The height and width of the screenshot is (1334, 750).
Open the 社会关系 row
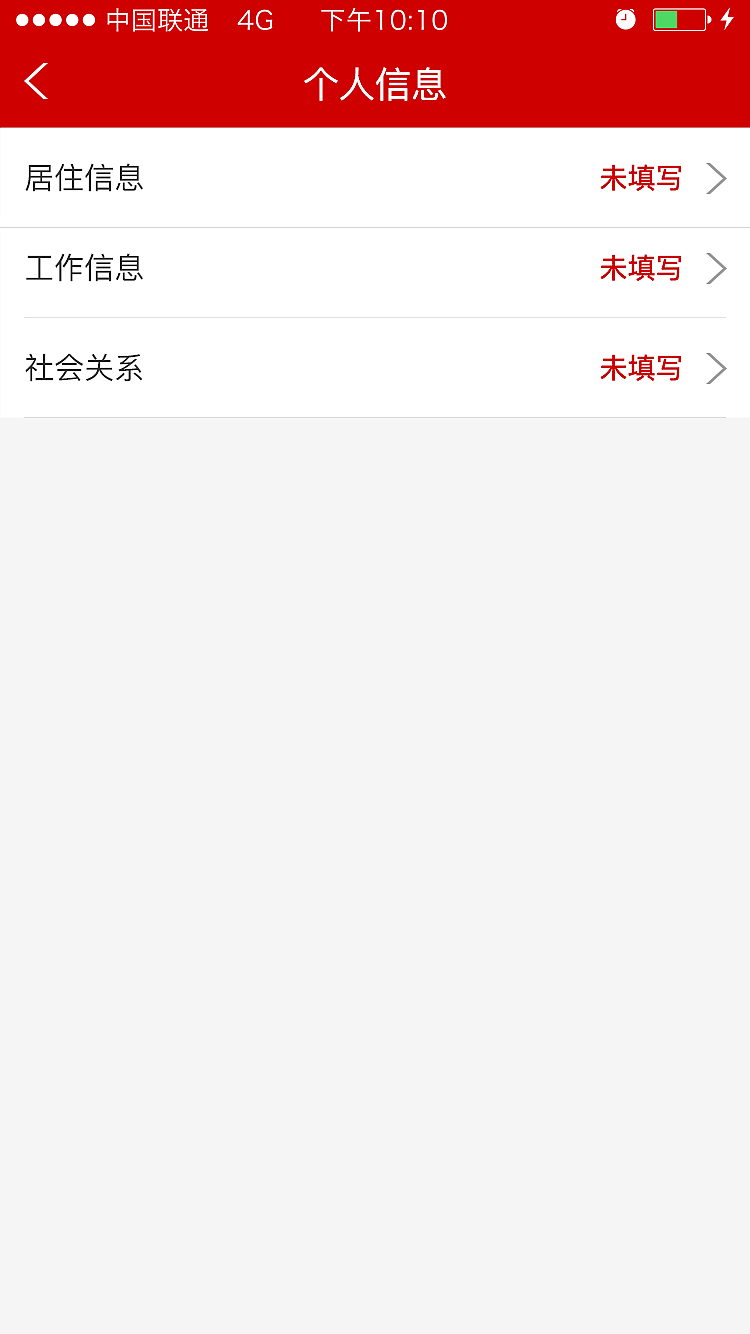pos(375,368)
